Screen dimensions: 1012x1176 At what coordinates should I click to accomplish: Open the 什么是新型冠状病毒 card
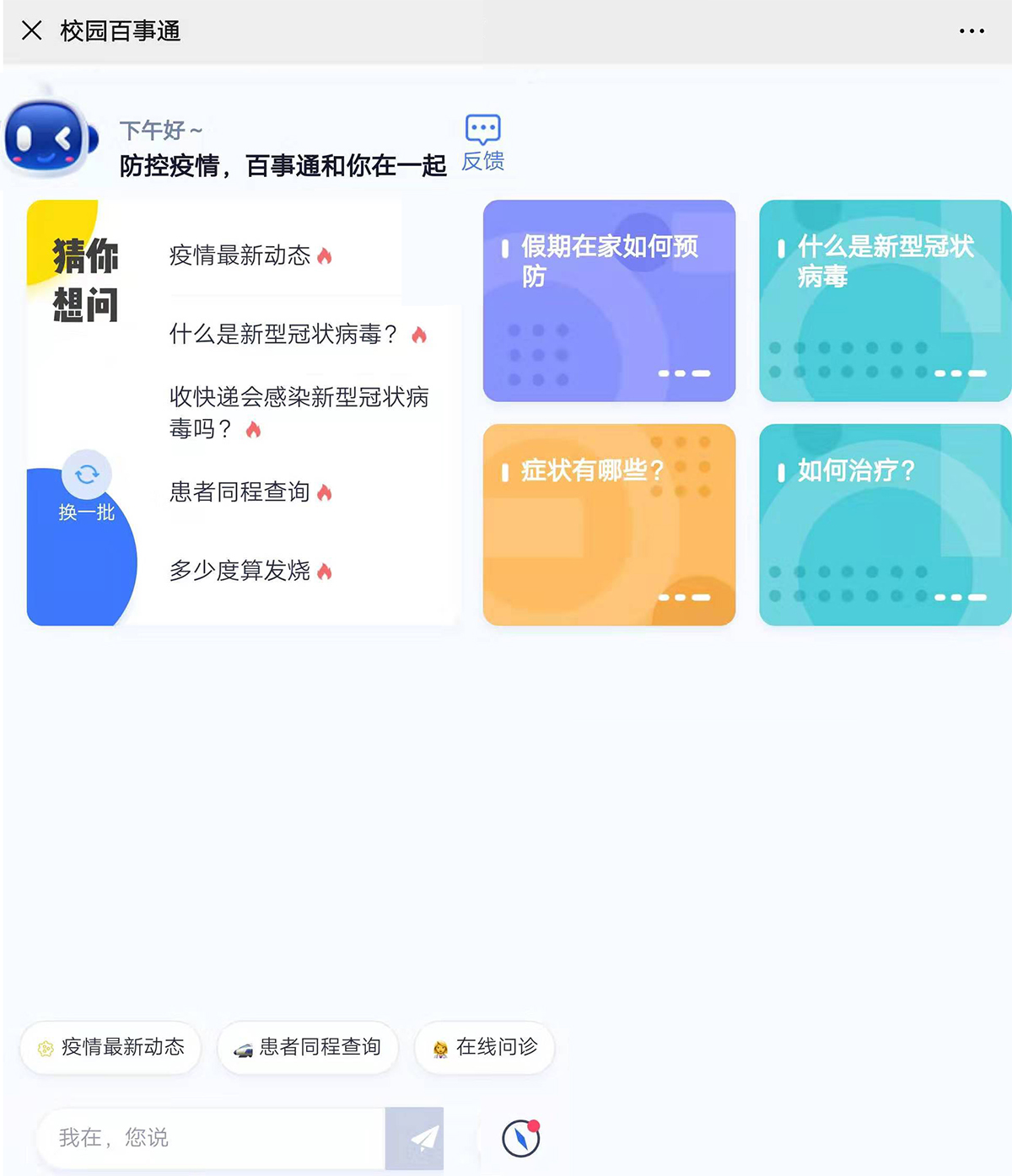(885, 300)
